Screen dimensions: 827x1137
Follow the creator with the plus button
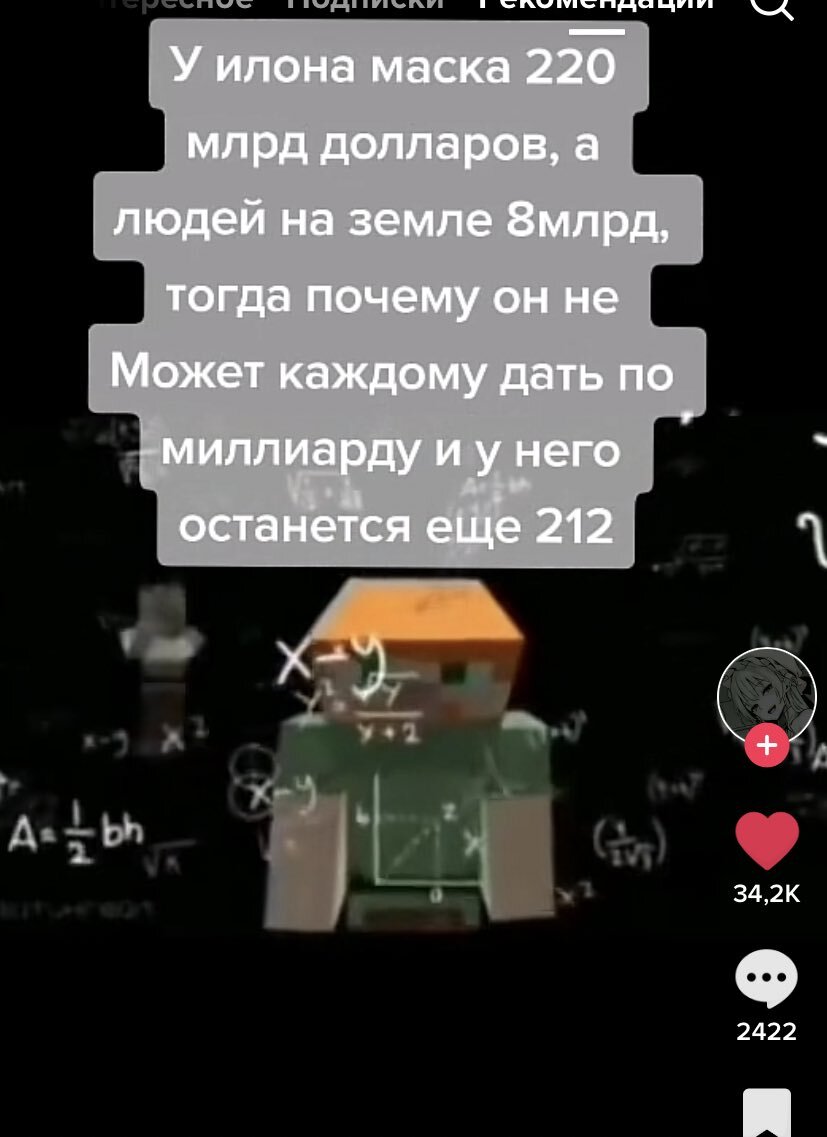(767, 747)
